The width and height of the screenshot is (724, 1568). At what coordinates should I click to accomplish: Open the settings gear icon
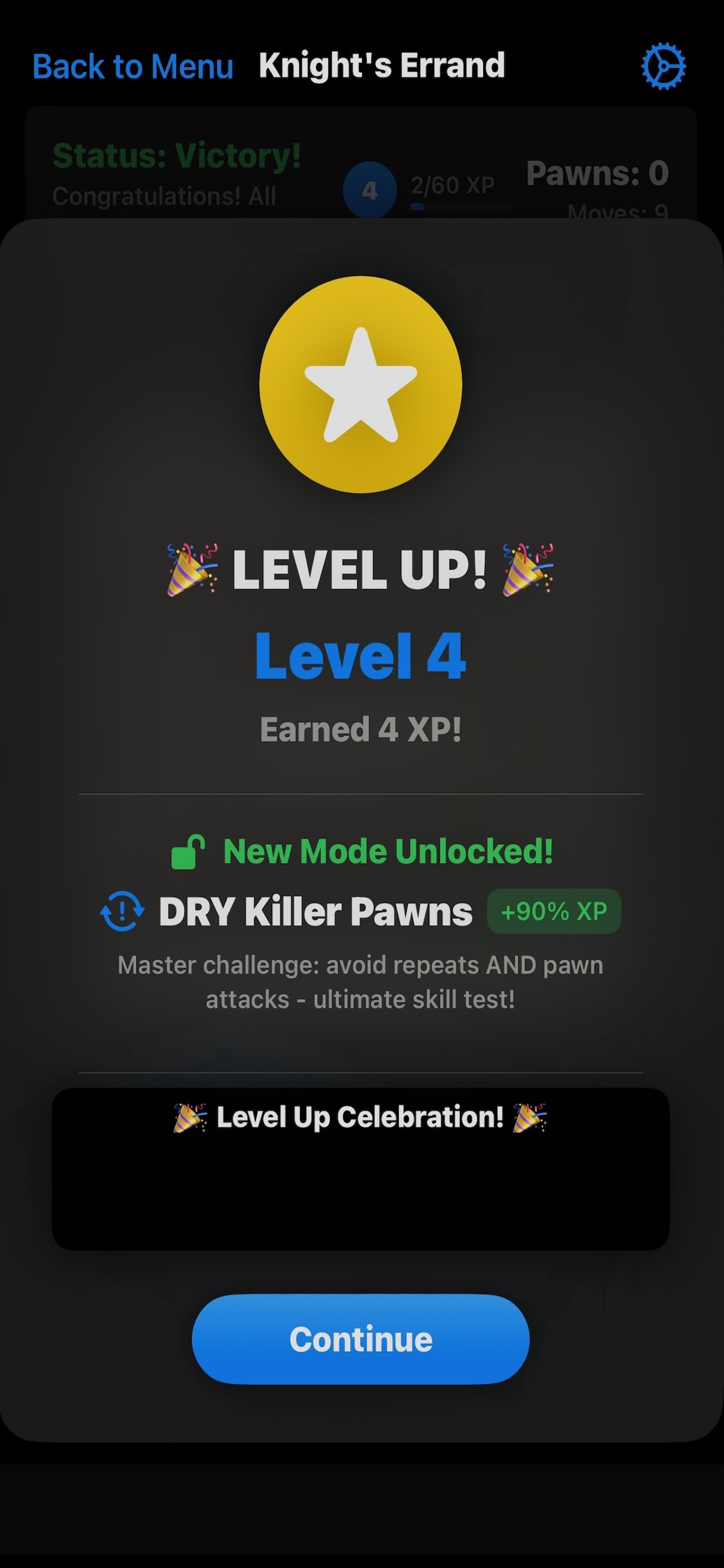pyautogui.click(x=663, y=66)
